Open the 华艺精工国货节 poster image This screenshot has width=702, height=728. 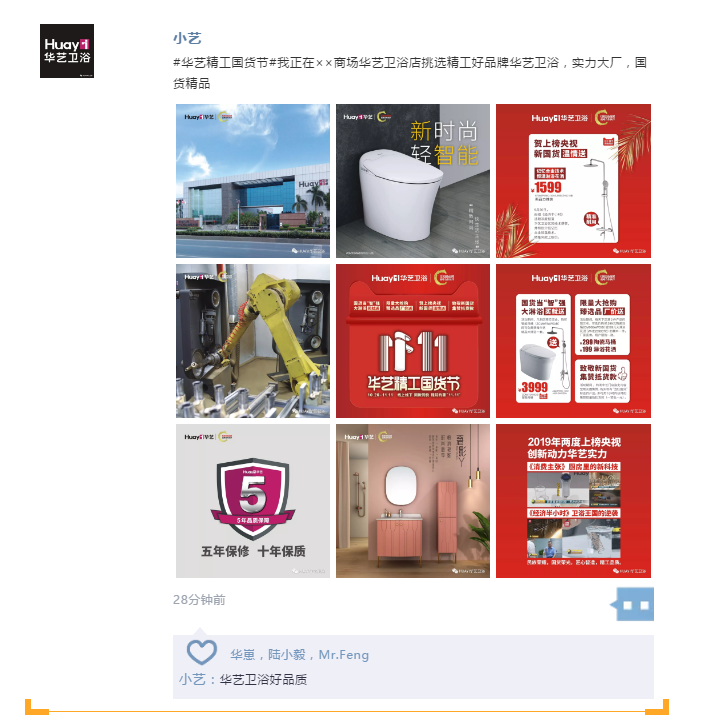coord(413,341)
